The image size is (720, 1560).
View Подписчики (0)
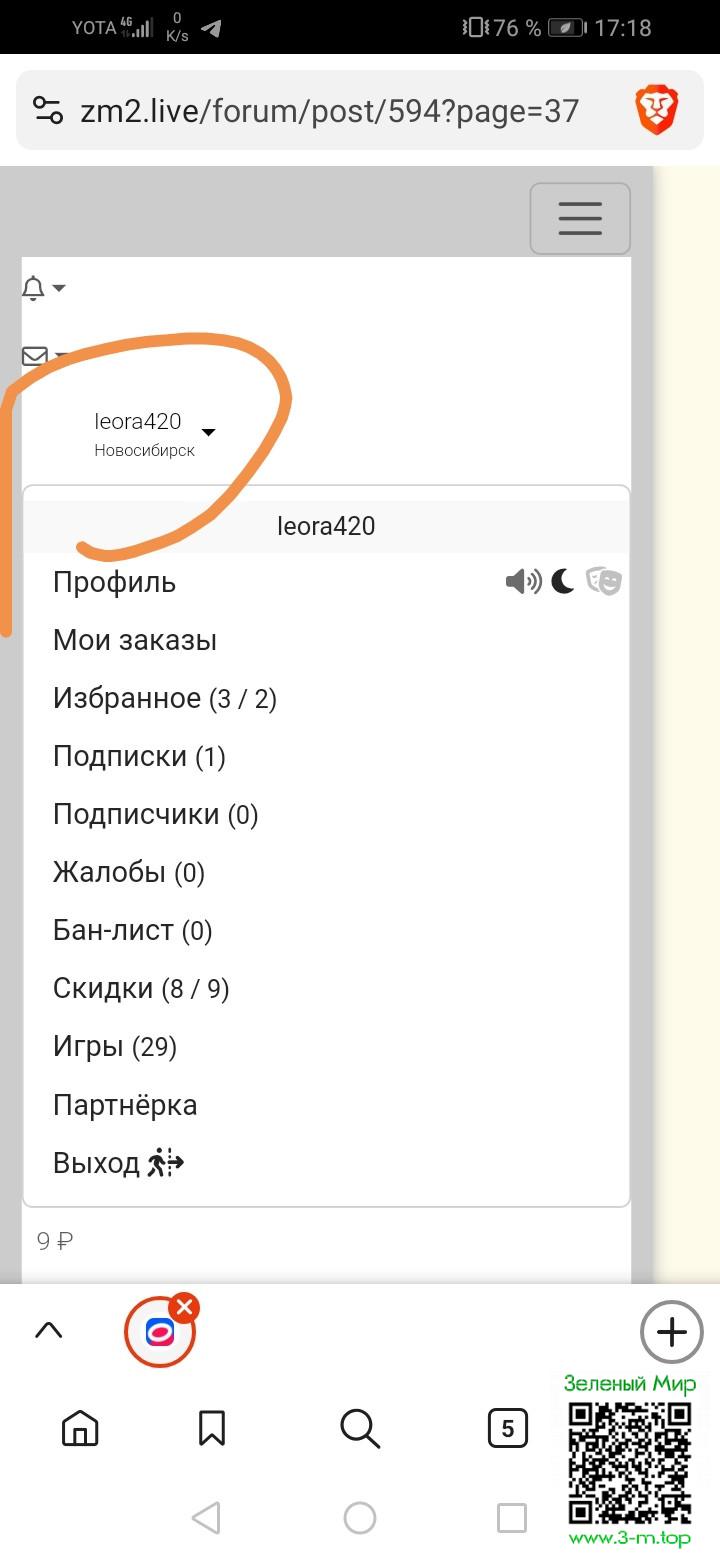[155, 814]
